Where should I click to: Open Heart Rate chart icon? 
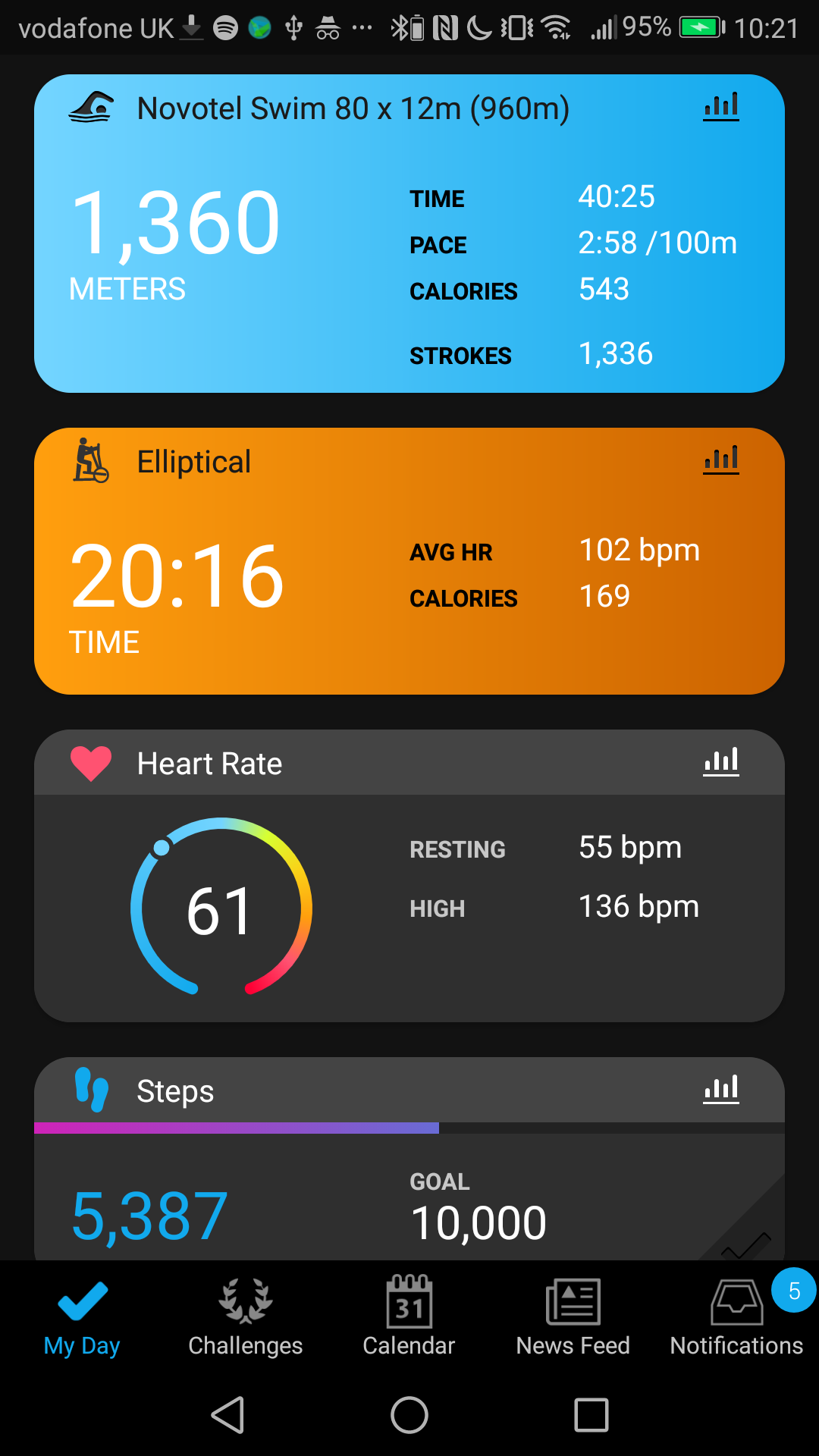tap(721, 762)
